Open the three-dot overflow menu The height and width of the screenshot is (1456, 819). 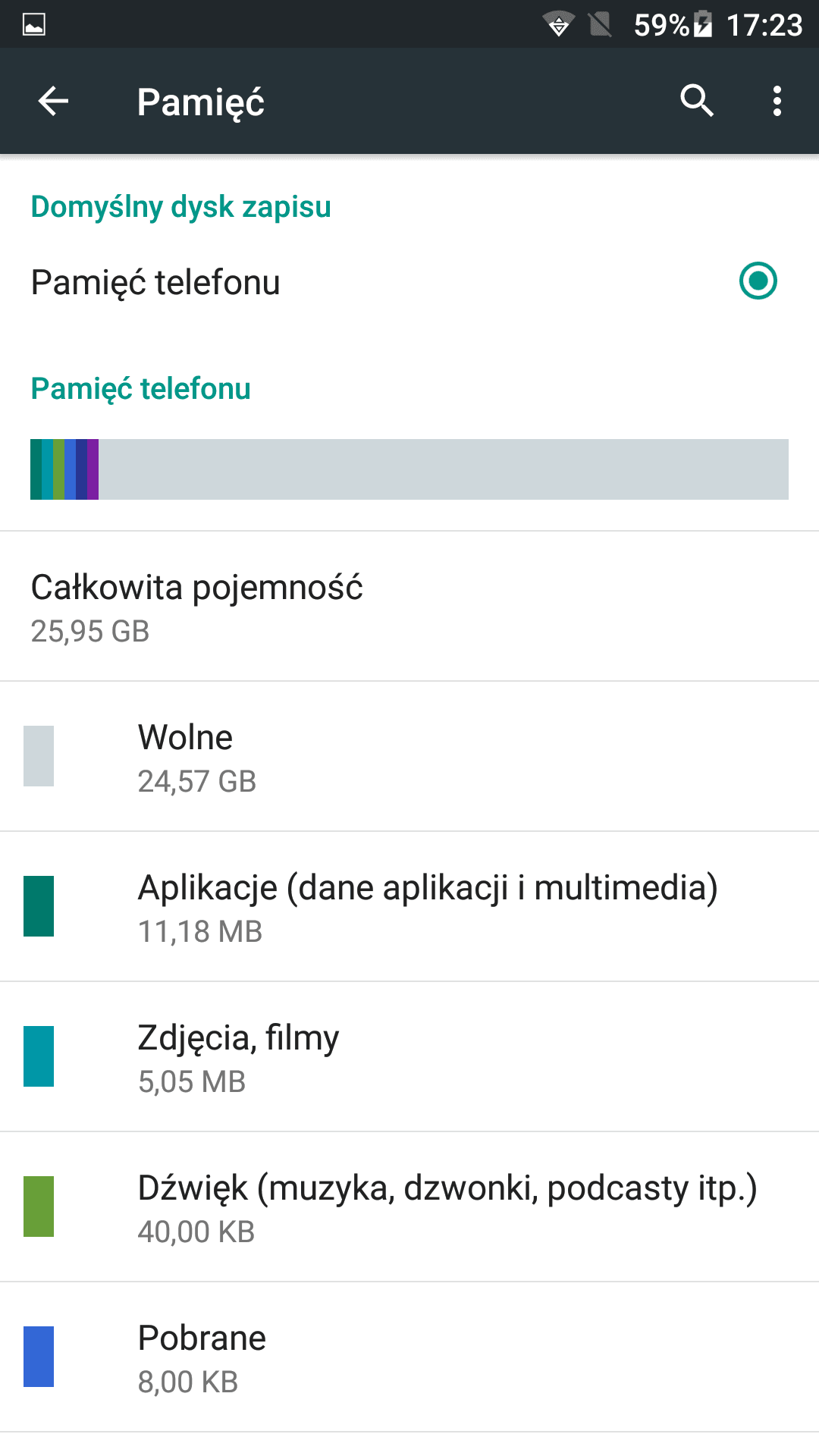tap(777, 101)
